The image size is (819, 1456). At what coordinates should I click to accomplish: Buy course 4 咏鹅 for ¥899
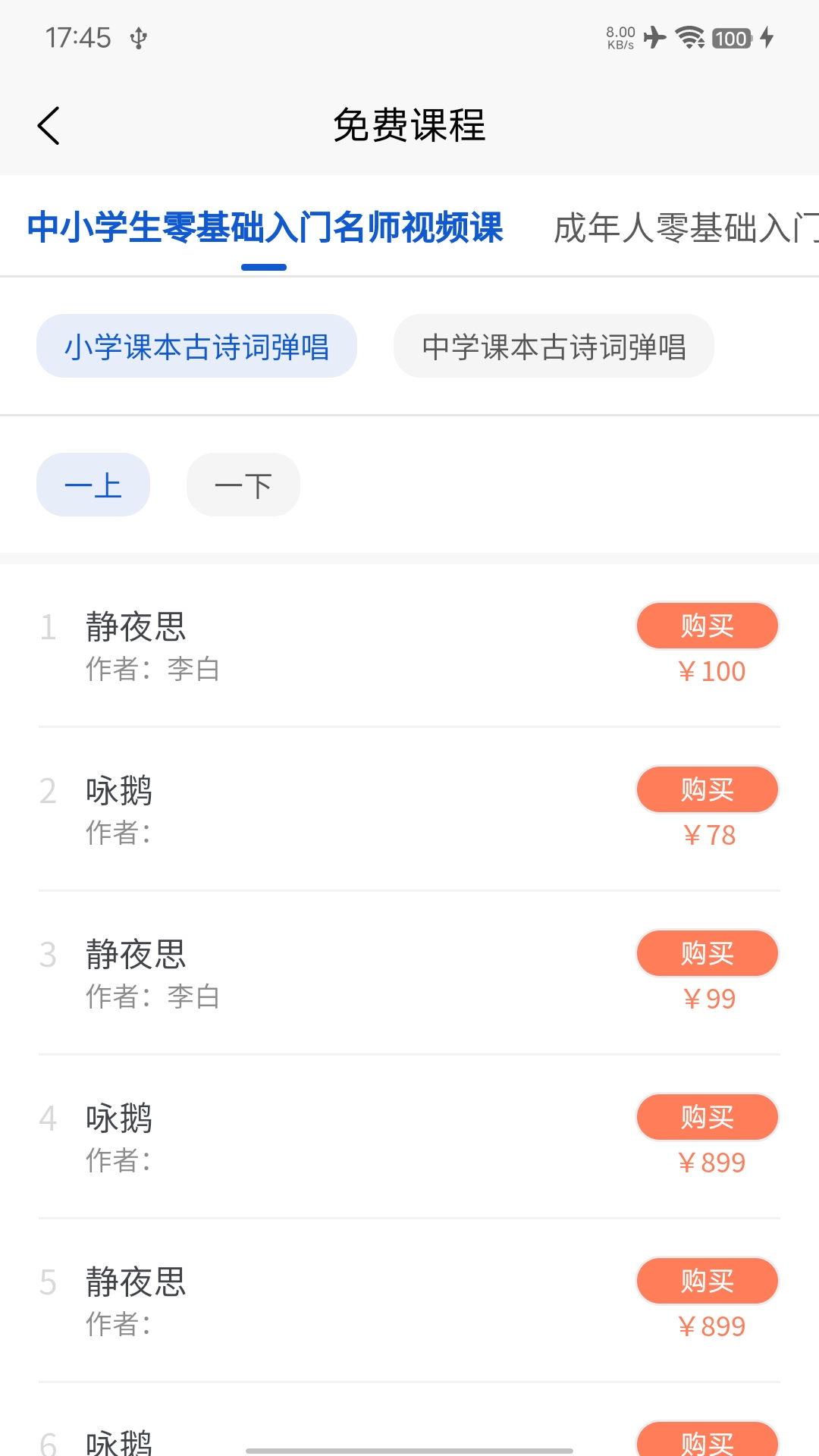[707, 1118]
